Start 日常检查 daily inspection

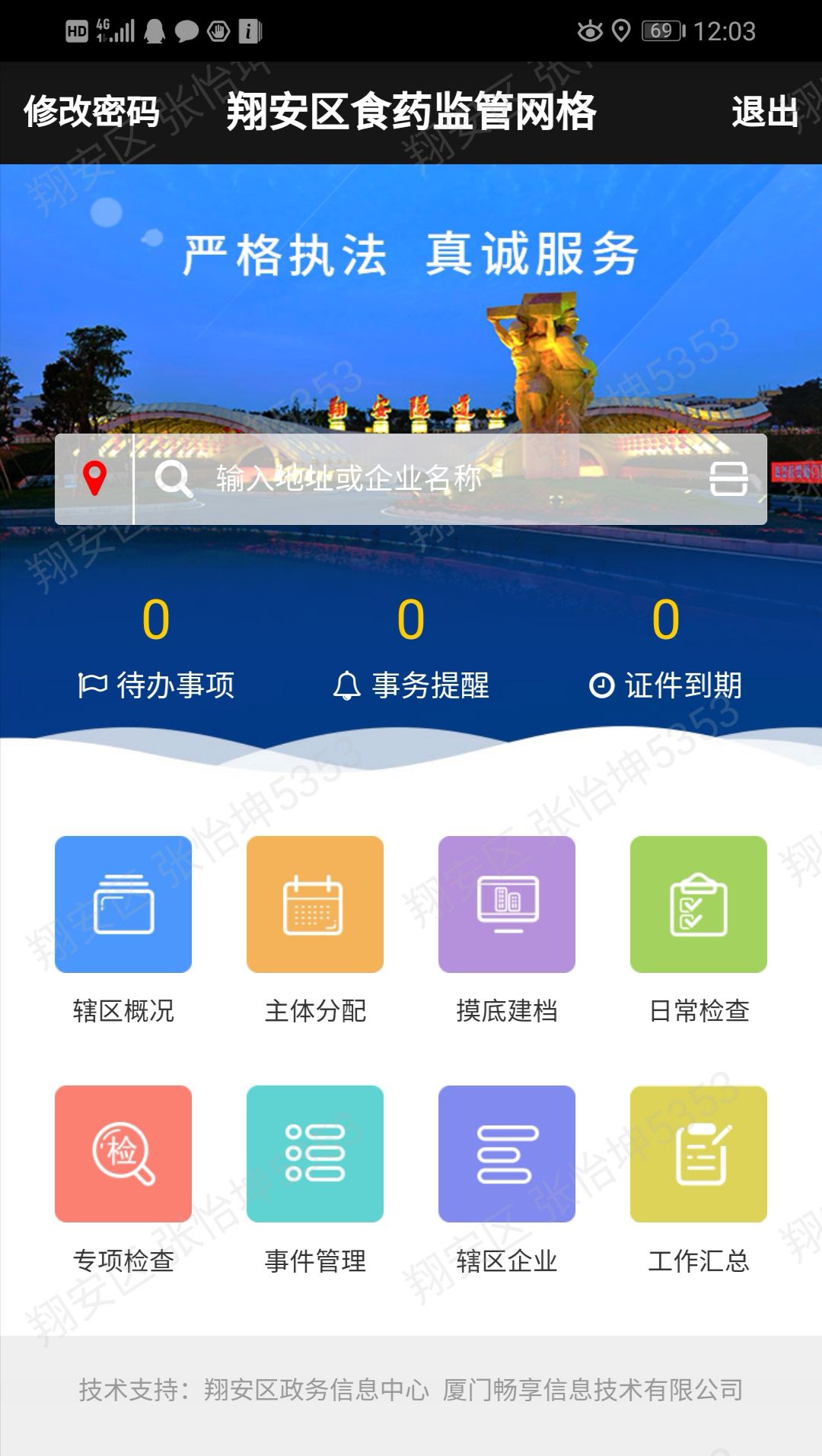tap(699, 904)
